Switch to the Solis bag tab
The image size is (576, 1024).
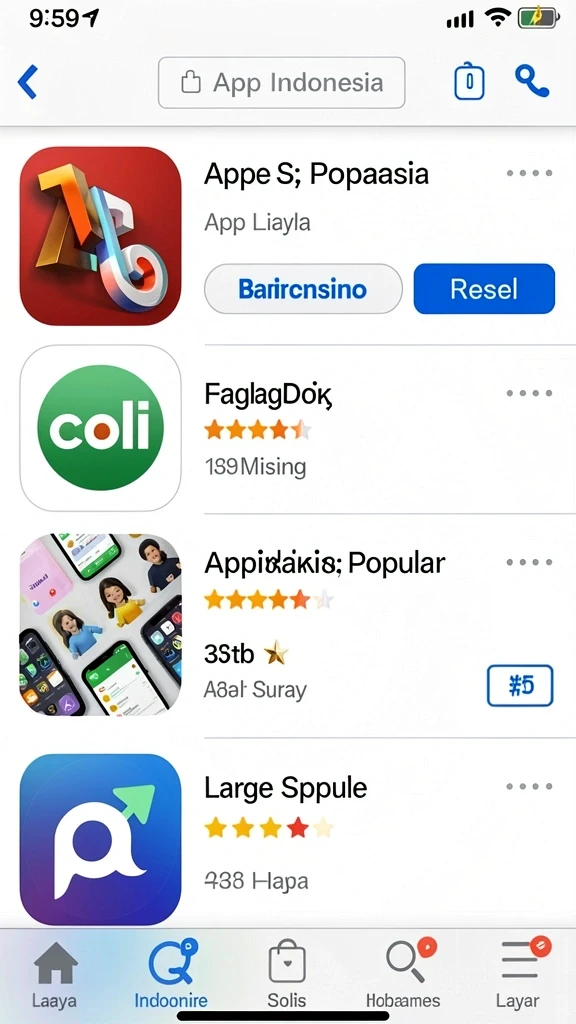coord(287,974)
